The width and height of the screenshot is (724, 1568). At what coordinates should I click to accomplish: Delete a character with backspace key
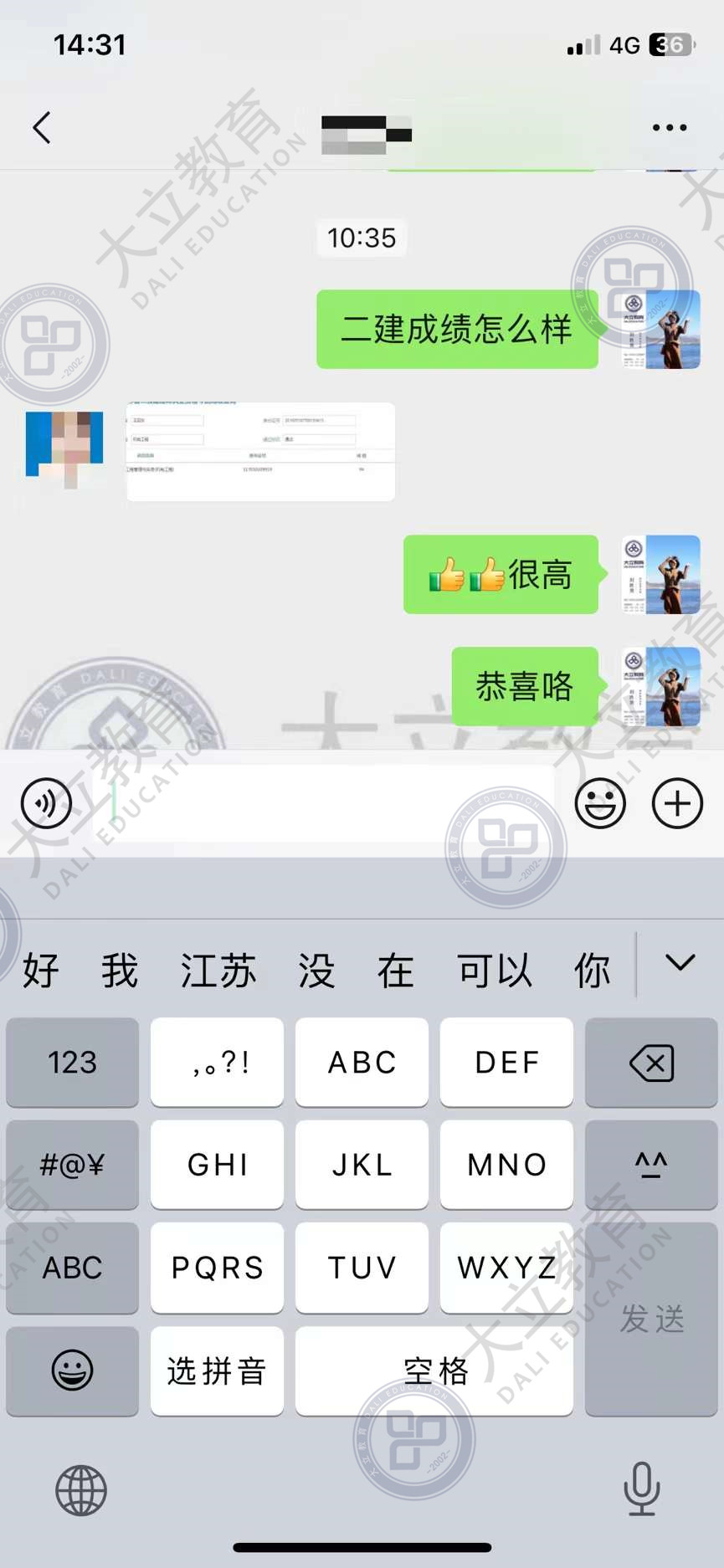[651, 1063]
